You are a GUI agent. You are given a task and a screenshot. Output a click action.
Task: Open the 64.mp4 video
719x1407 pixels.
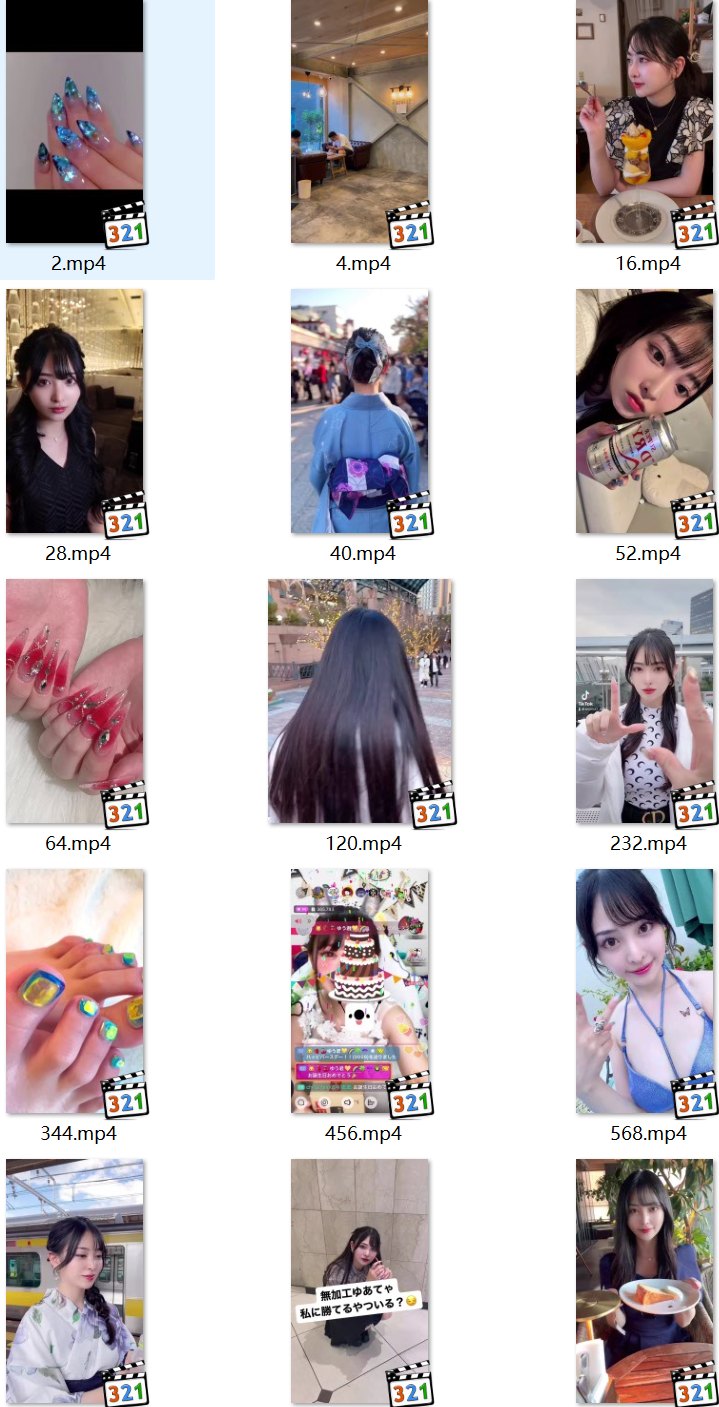pos(75,701)
